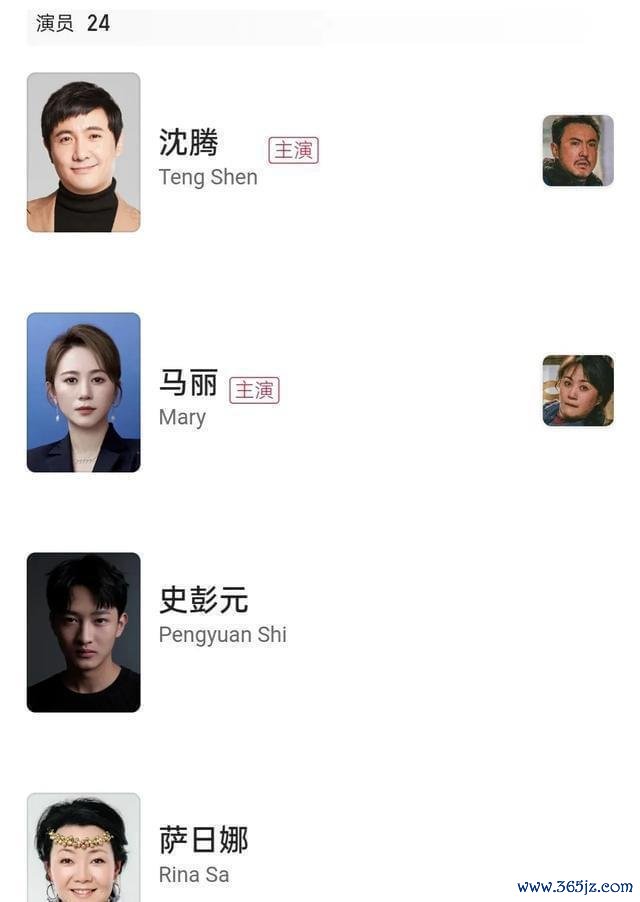
Task: View 沈腾's character still image
Action: click(x=578, y=151)
